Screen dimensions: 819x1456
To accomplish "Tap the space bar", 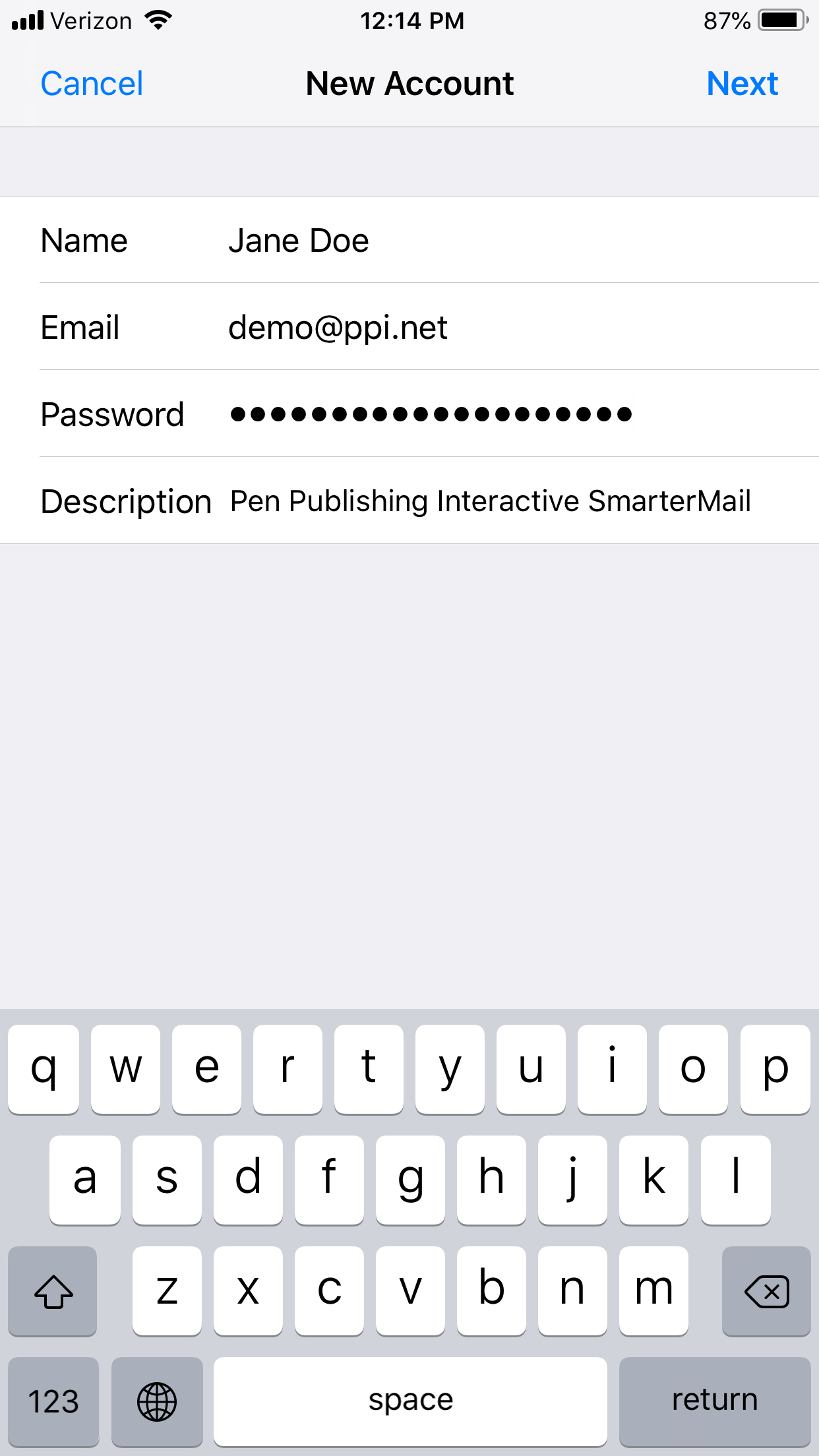I will 410,1401.
